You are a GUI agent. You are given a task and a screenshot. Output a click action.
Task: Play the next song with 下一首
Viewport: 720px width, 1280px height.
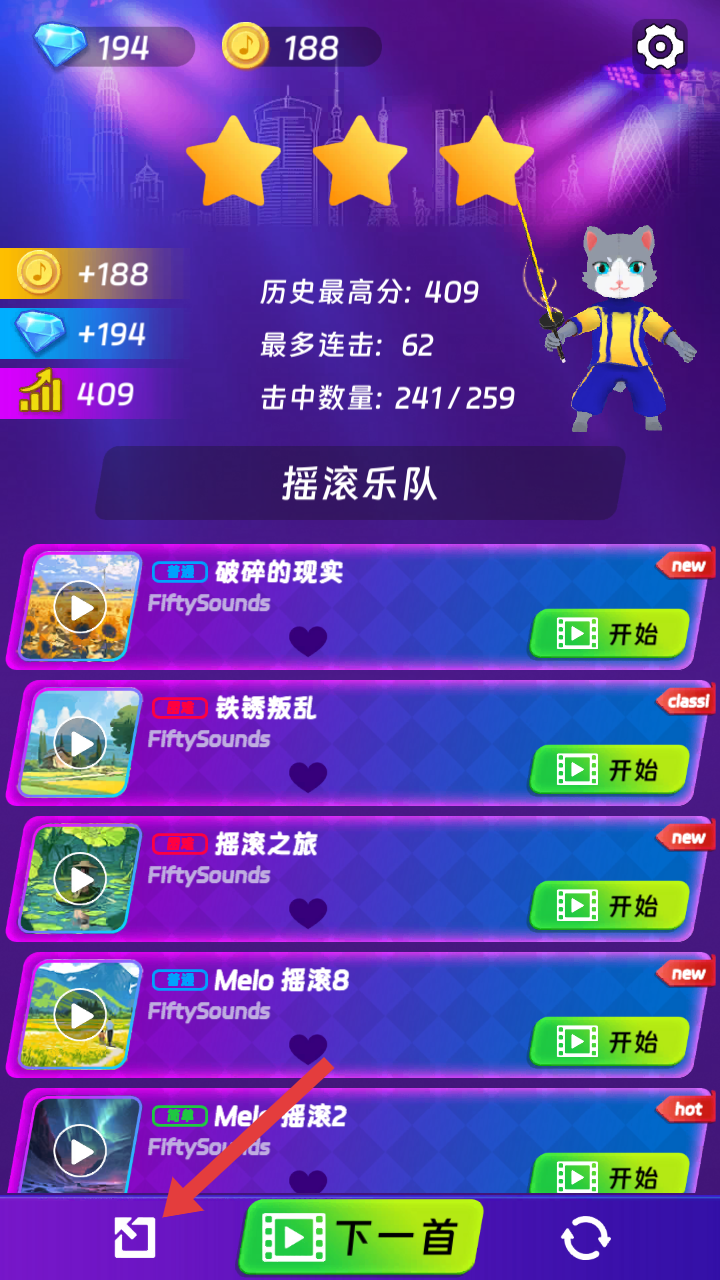(x=361, y=1238)
